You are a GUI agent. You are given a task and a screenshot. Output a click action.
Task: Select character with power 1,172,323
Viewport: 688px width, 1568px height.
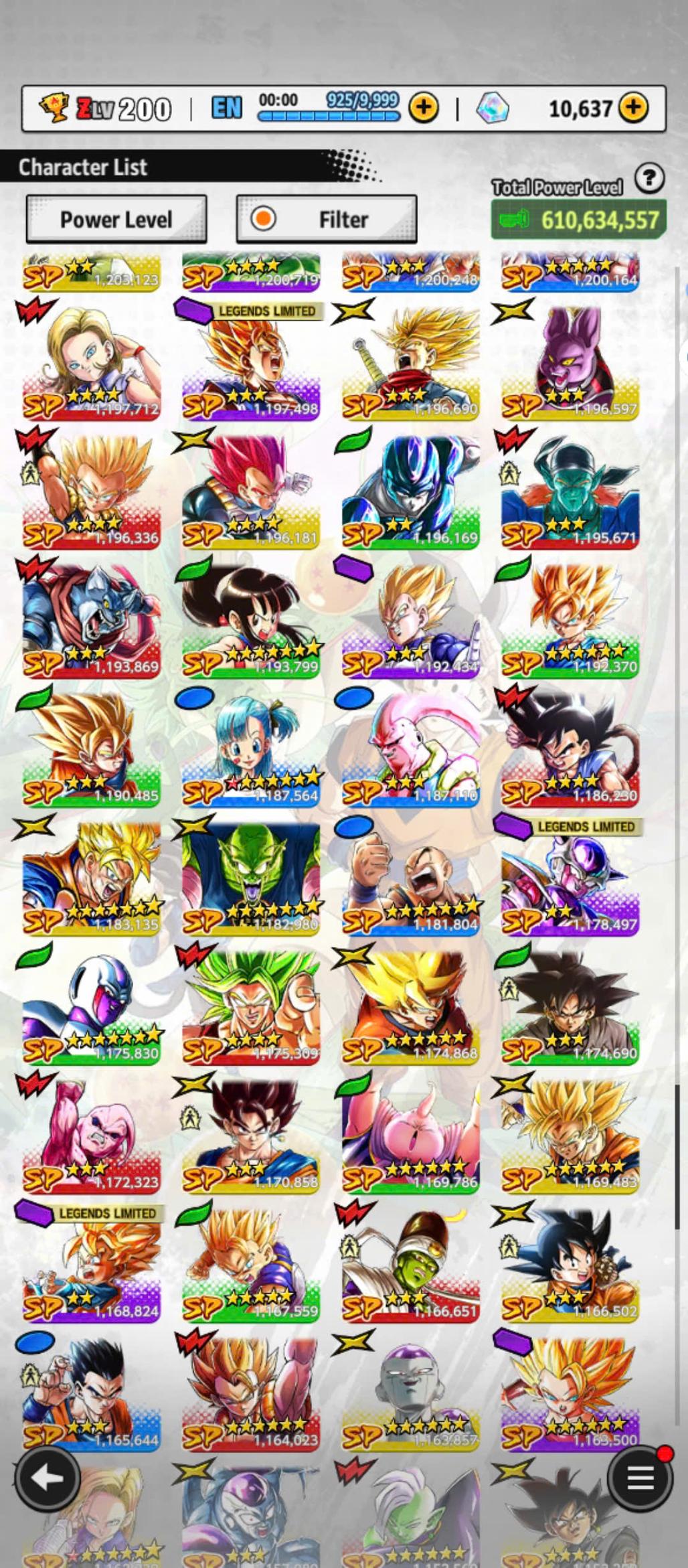click(91, 1135)
